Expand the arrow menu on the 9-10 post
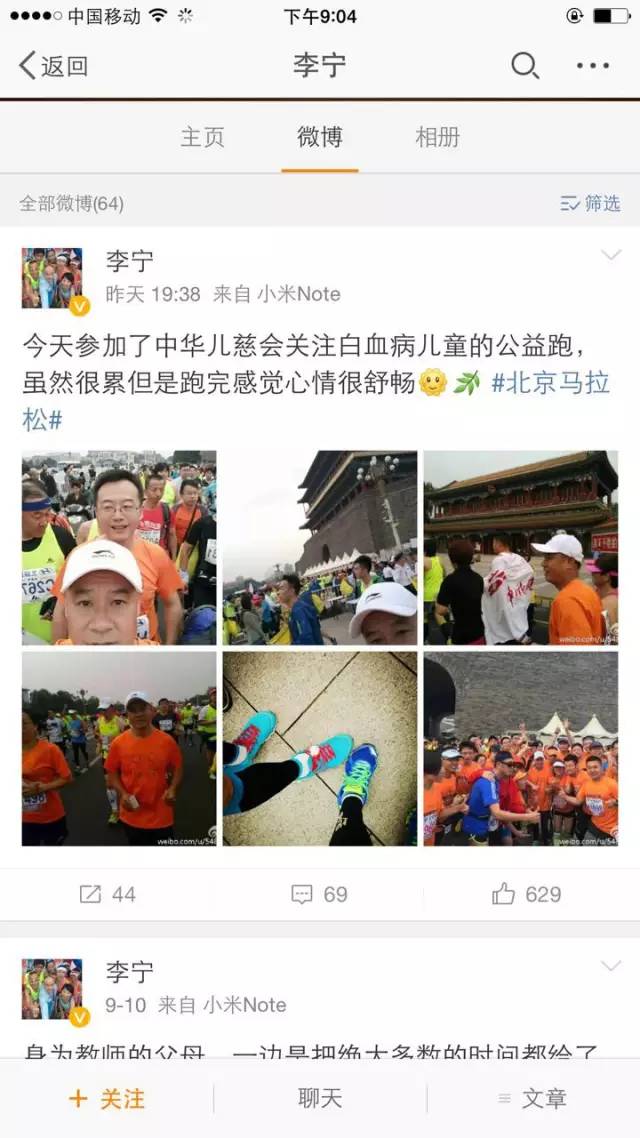The image size is (640, 1138). pos(610,966)
